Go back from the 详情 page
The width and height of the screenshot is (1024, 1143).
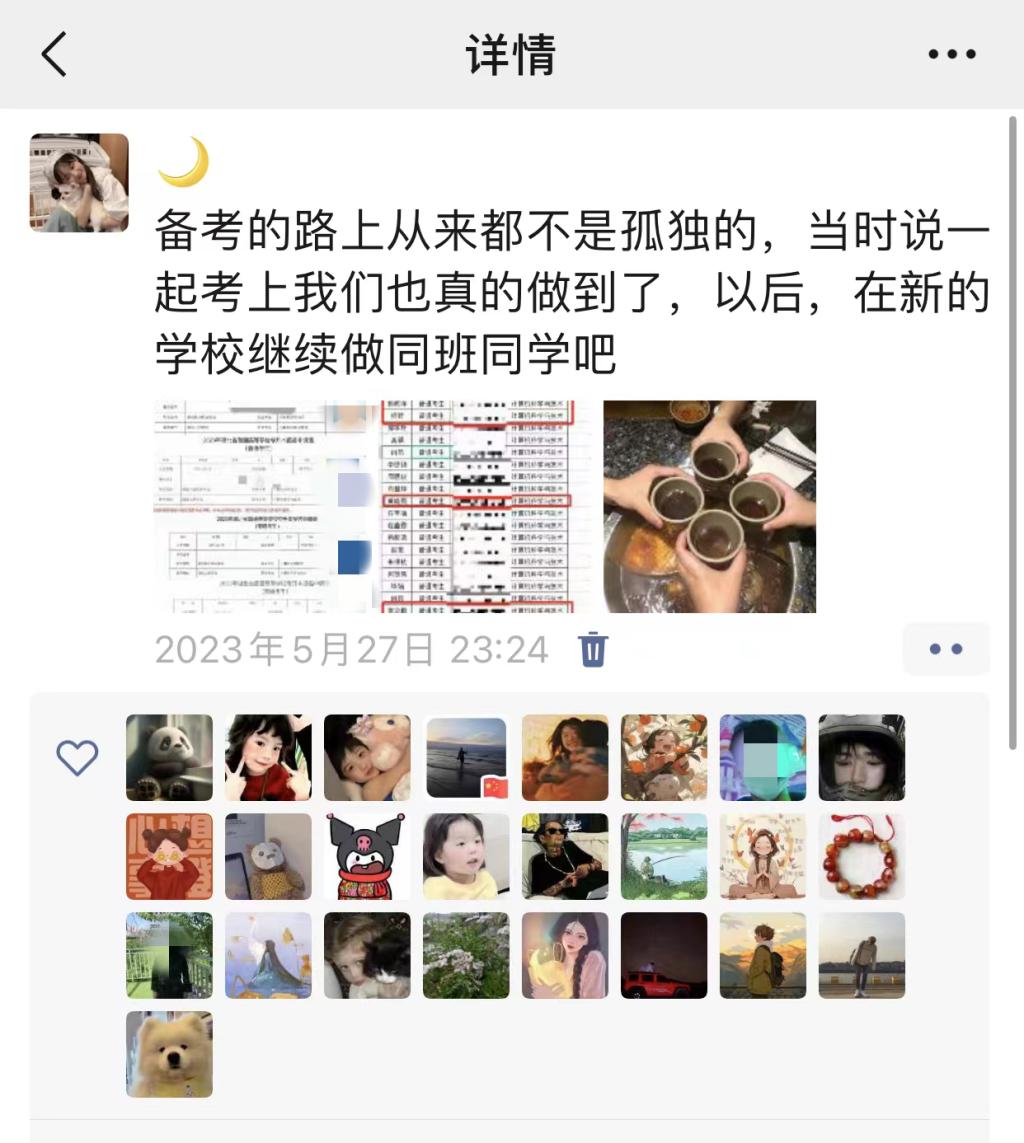pos(55,54)
